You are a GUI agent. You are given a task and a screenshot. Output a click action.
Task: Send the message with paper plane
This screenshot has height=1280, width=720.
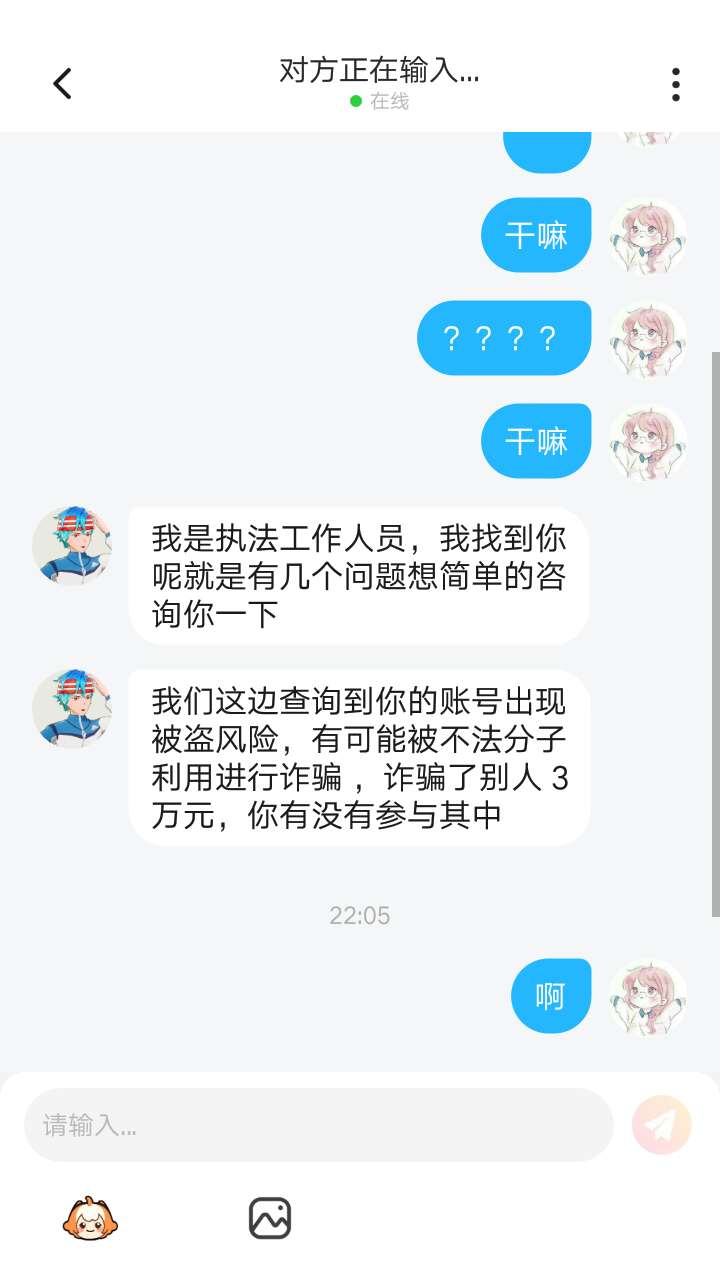pyautogui.click(x=661, y=1125)
